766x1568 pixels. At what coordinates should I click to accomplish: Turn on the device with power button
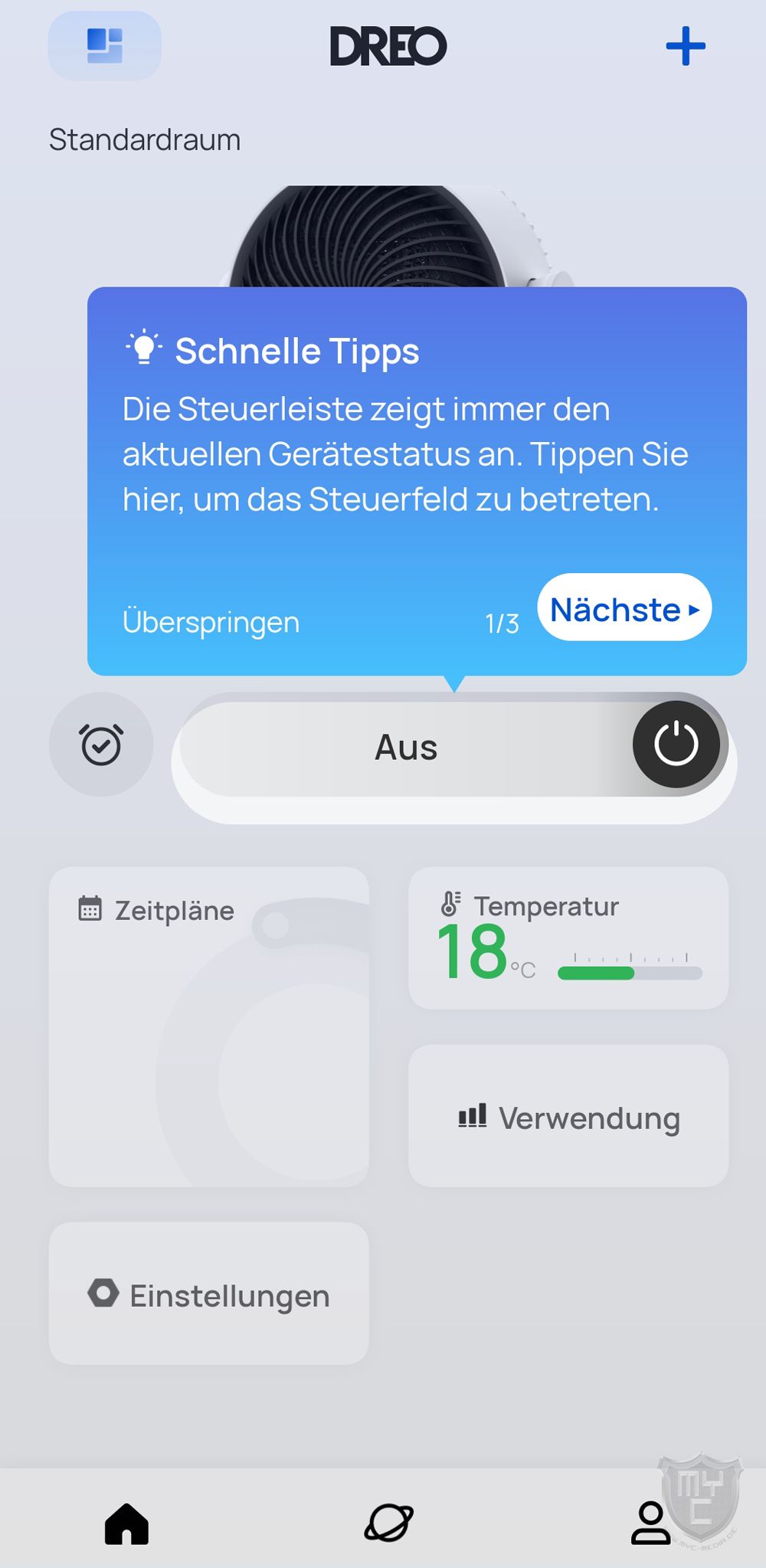pyautogui.click(x=676, y=745)
